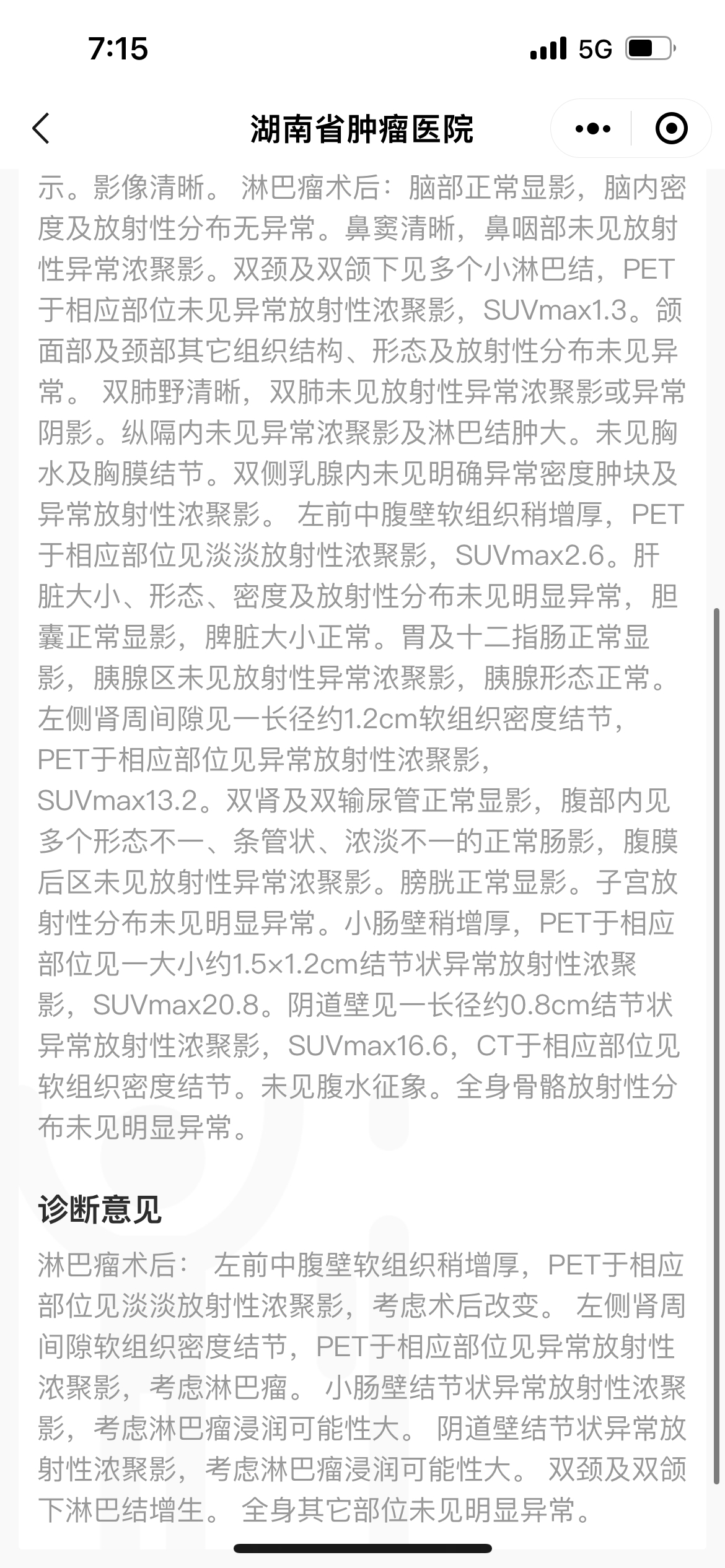725x1568 pixels.
Task: Close the mini program with the circle button
Action: 671,129
